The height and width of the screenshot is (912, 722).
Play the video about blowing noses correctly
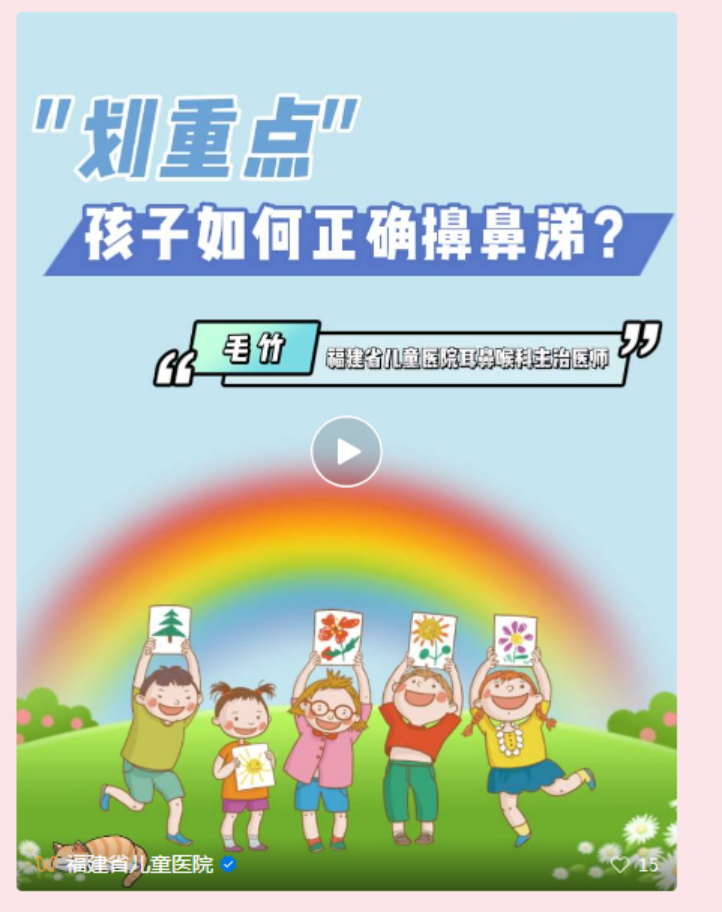pos(346,452)
